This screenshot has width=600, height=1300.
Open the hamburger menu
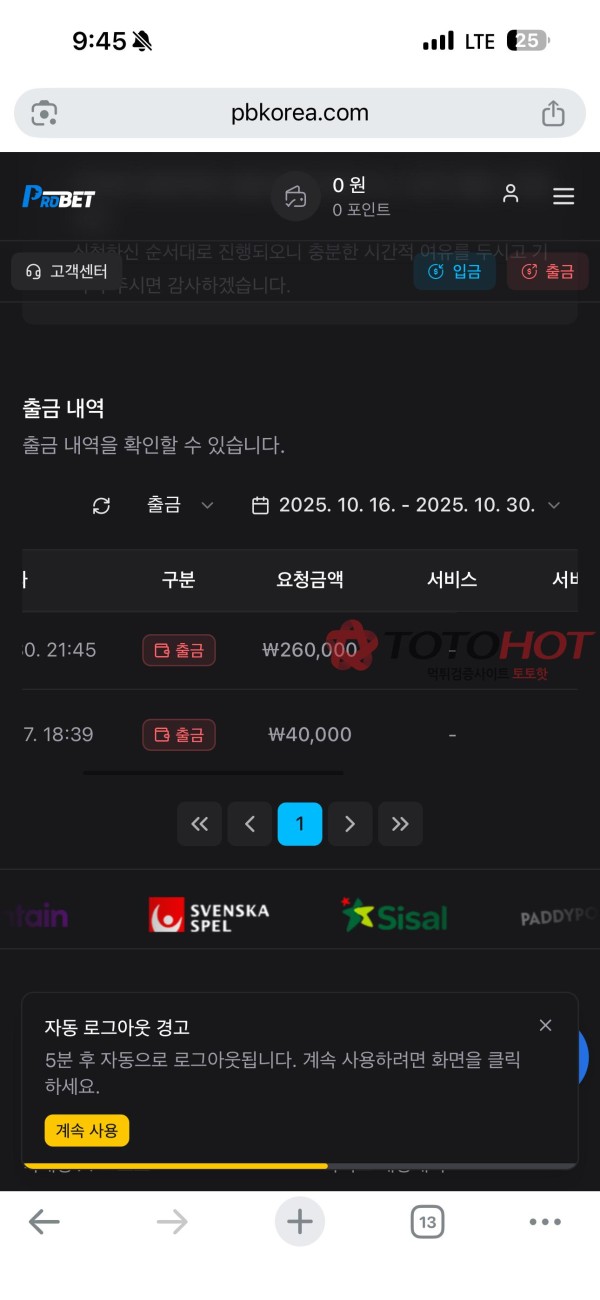563,196
